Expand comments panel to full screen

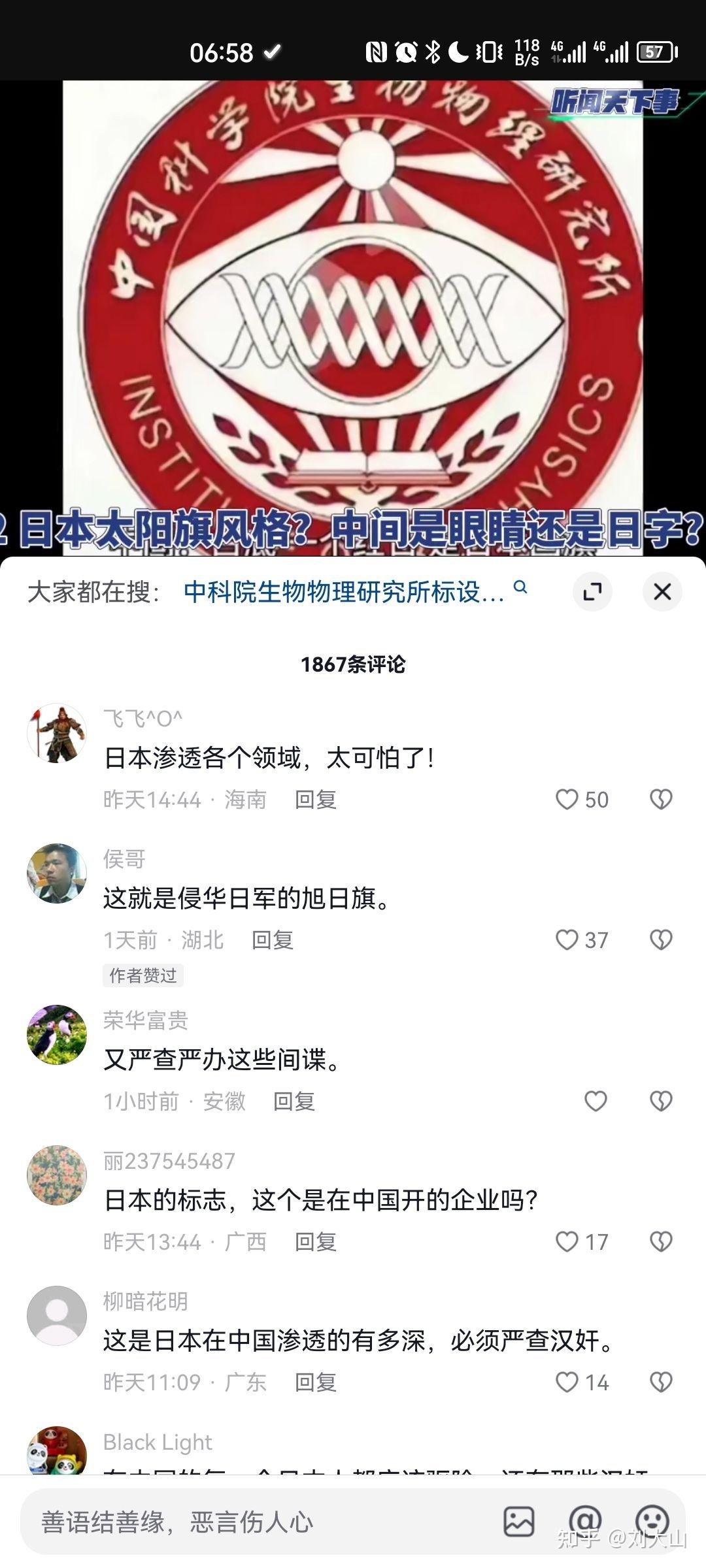click(592, 592)
